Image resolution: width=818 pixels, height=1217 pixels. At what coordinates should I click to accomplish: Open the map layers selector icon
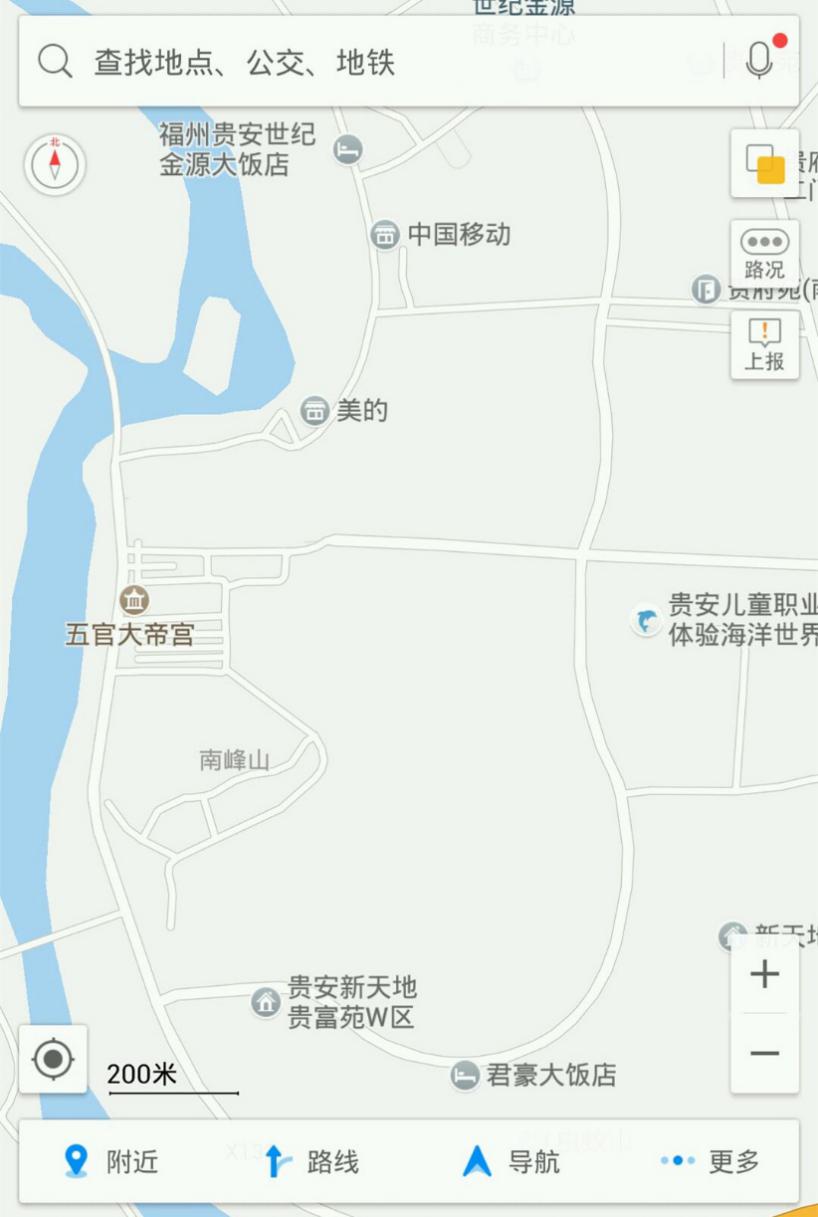point(764,167)
